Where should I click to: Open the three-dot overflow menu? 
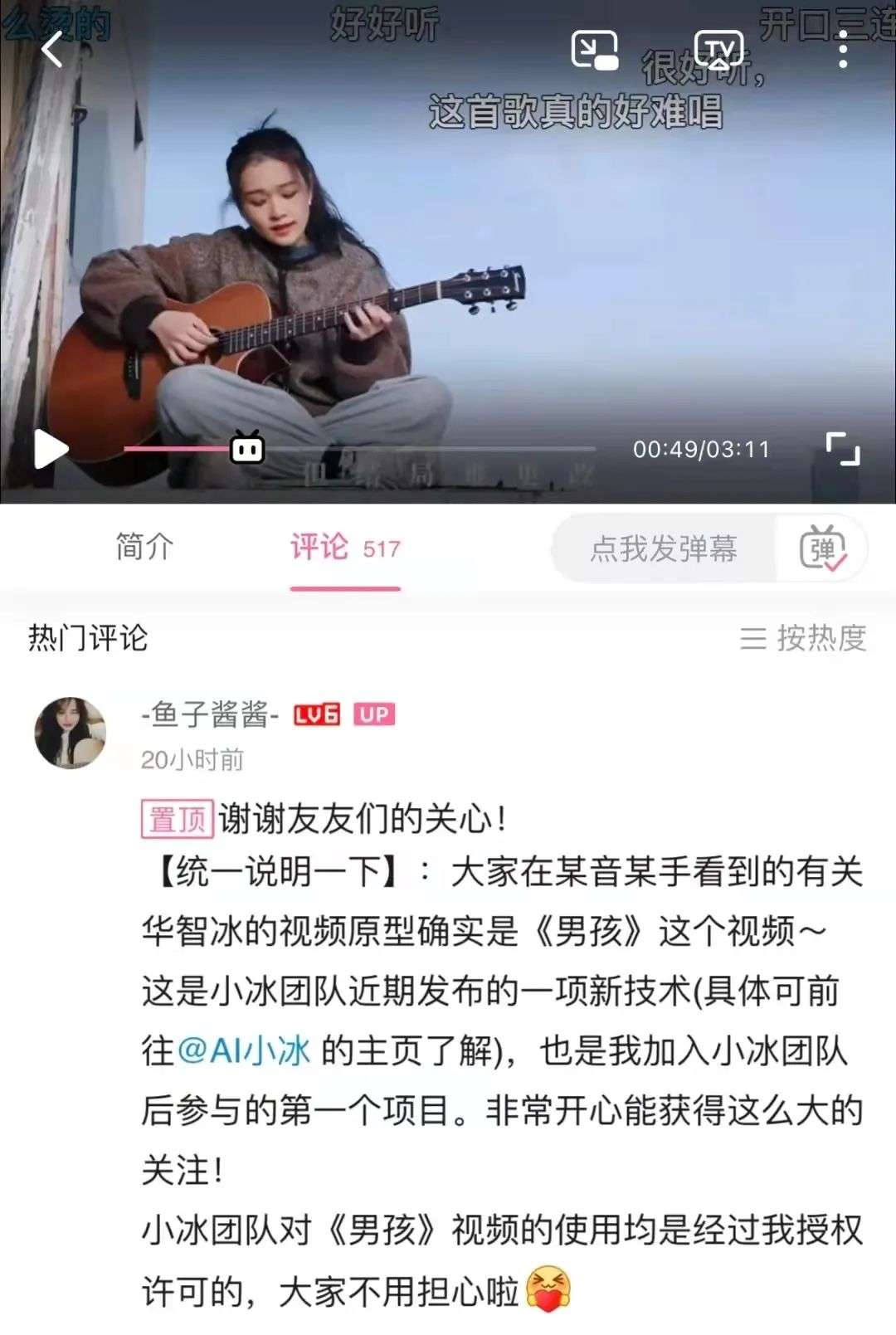[843, 50]
